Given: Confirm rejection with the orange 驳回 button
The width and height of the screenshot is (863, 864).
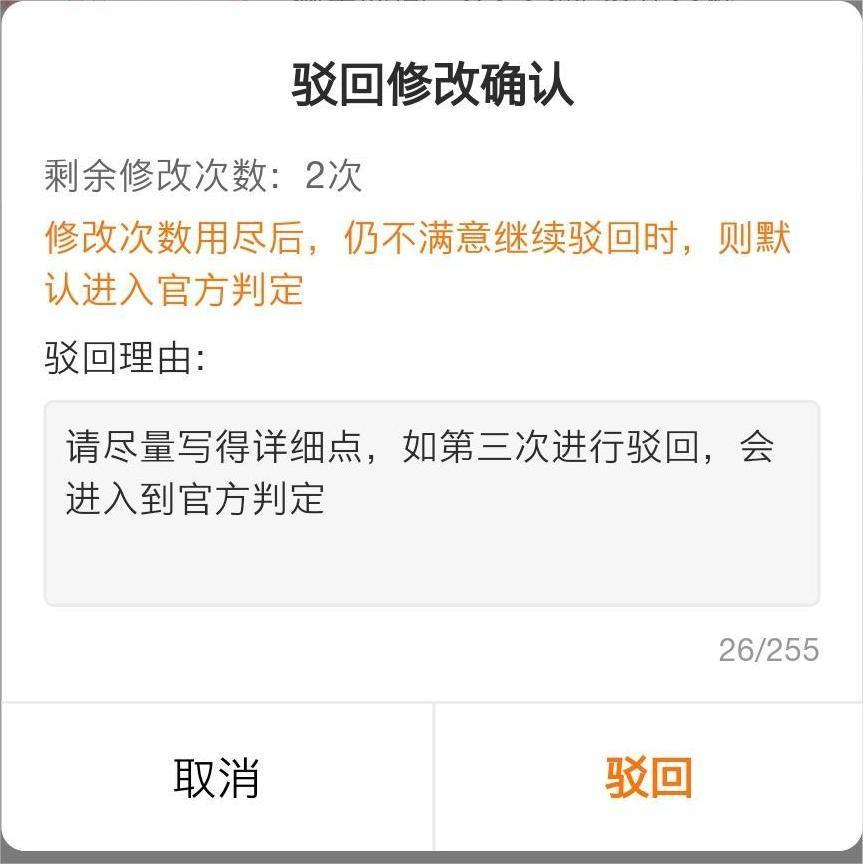Looking at the screenshot, I should coord(648,777).
